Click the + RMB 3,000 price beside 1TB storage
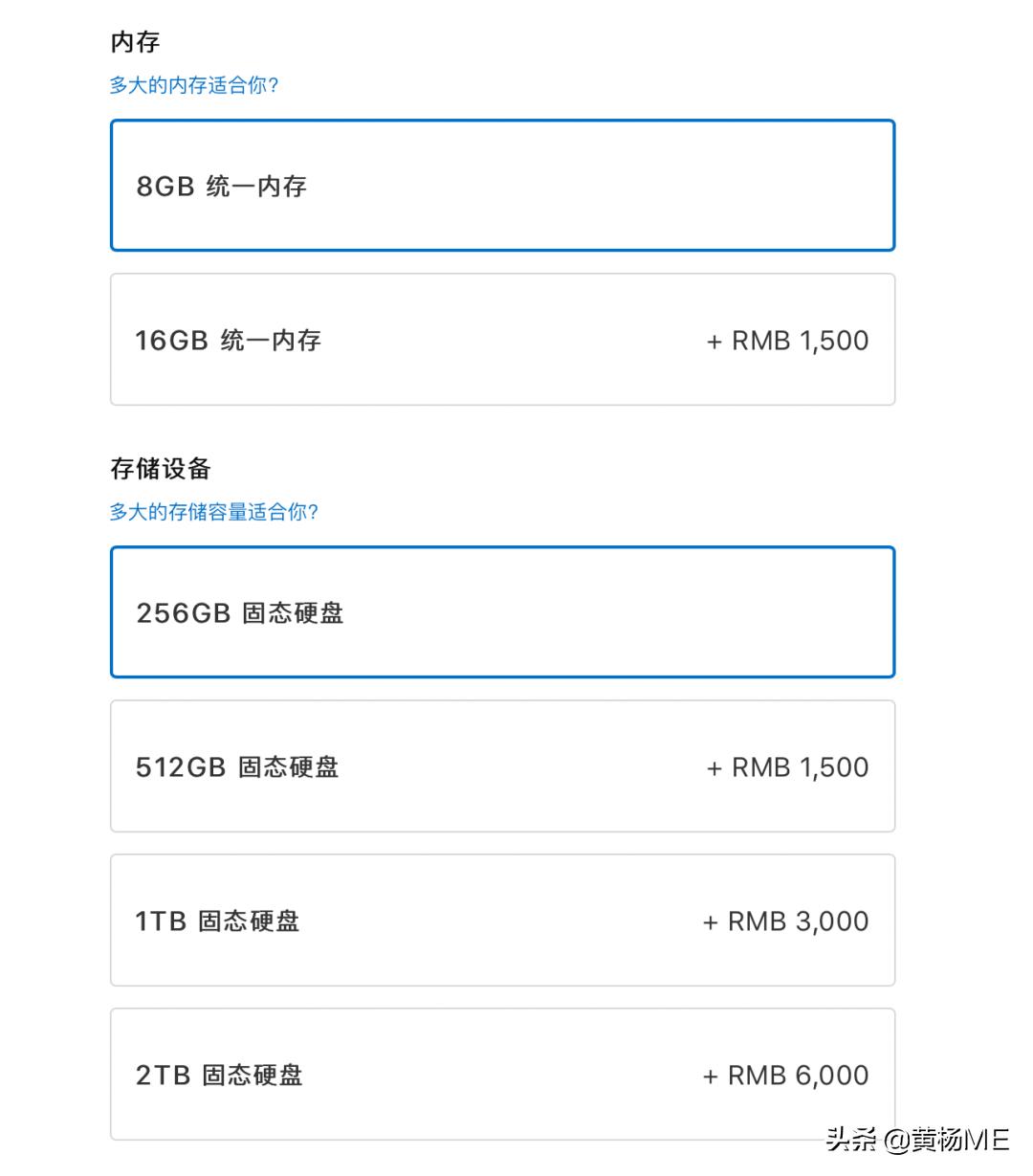The width and height of the screenshot is (1033, 1176). pos(784,921)
